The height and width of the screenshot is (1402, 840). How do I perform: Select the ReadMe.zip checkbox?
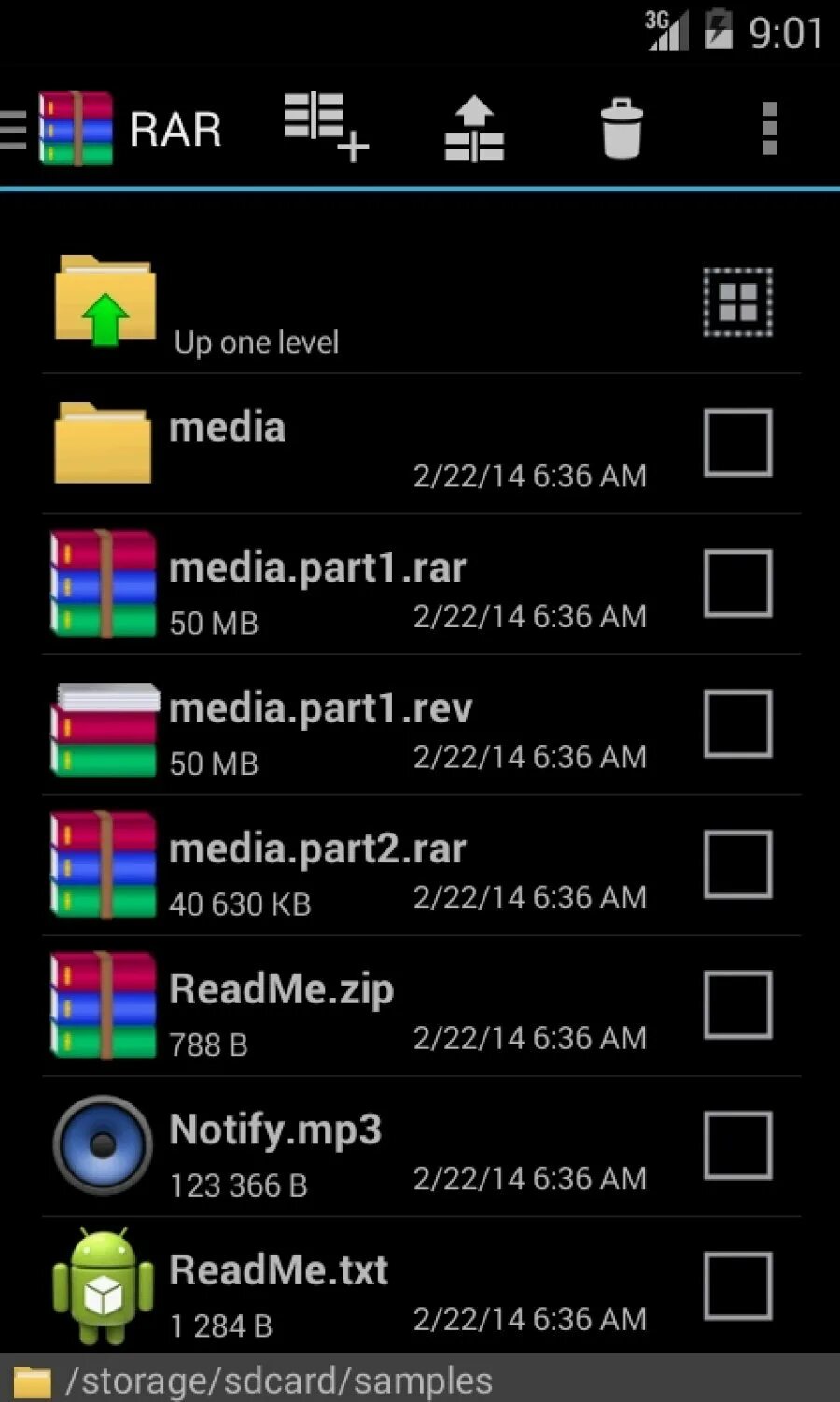[739, 1005]
